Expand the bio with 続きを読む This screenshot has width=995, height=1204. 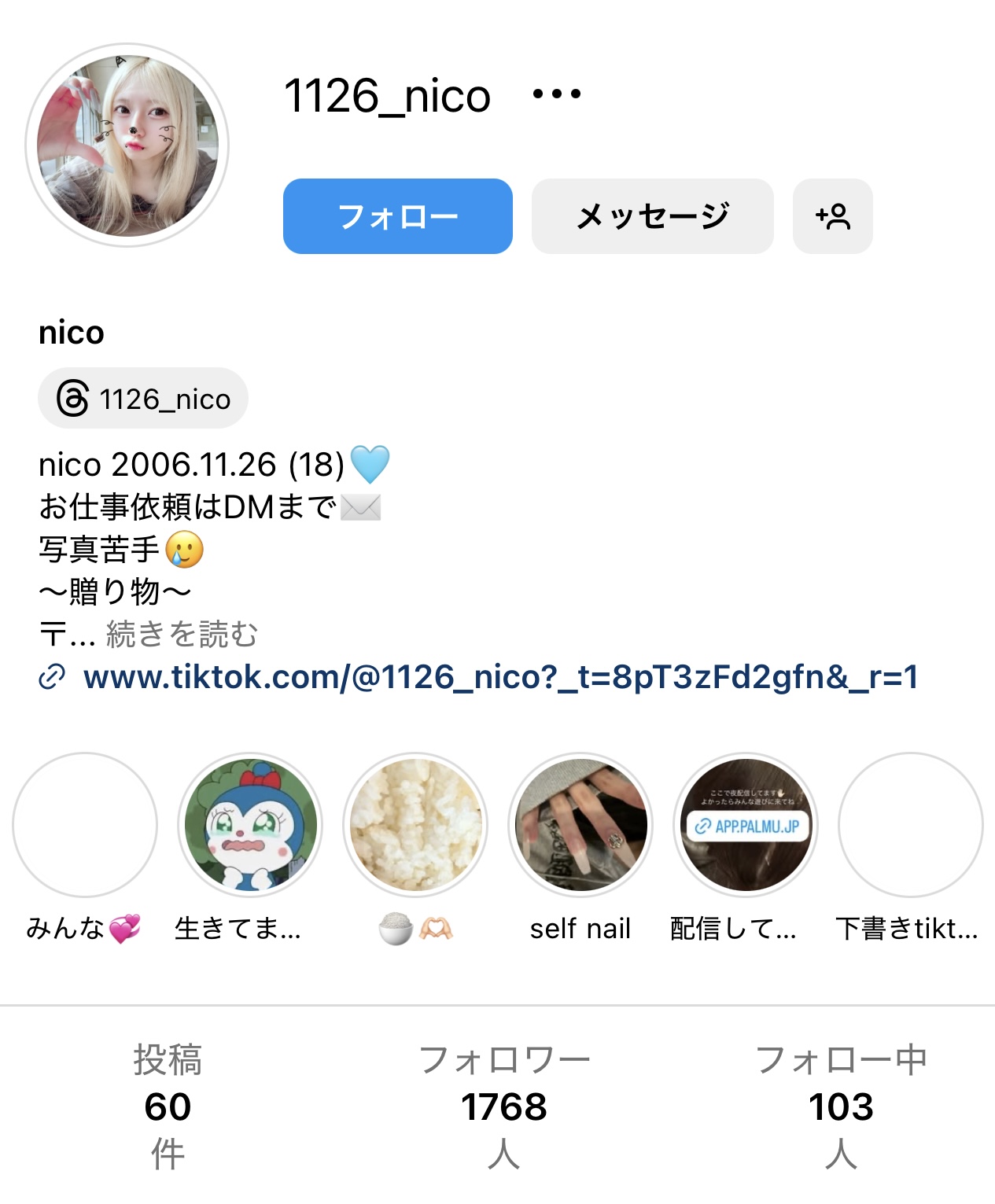(x=182, y=634)
